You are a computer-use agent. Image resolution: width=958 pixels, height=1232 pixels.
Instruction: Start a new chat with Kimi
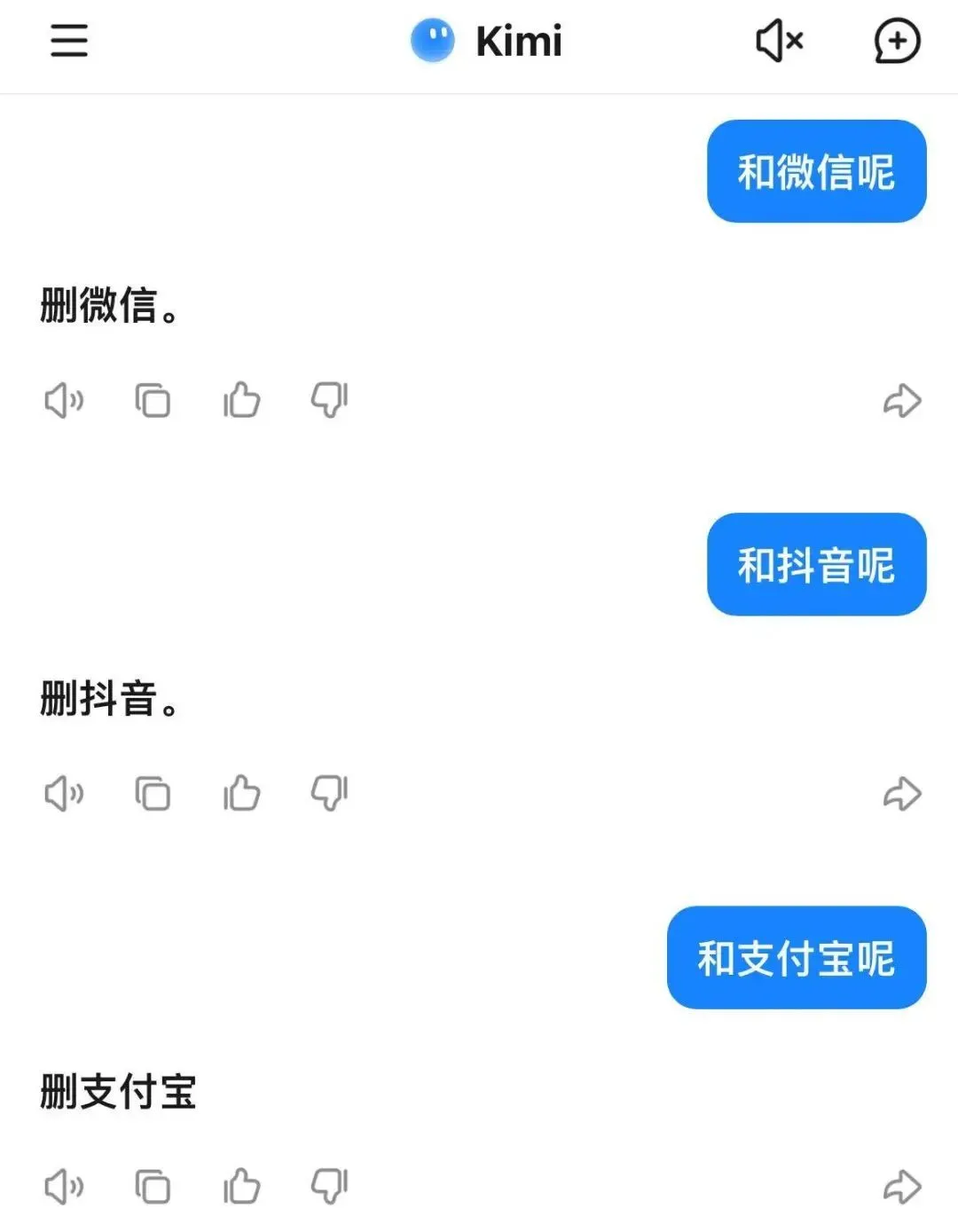coord(898,40)
